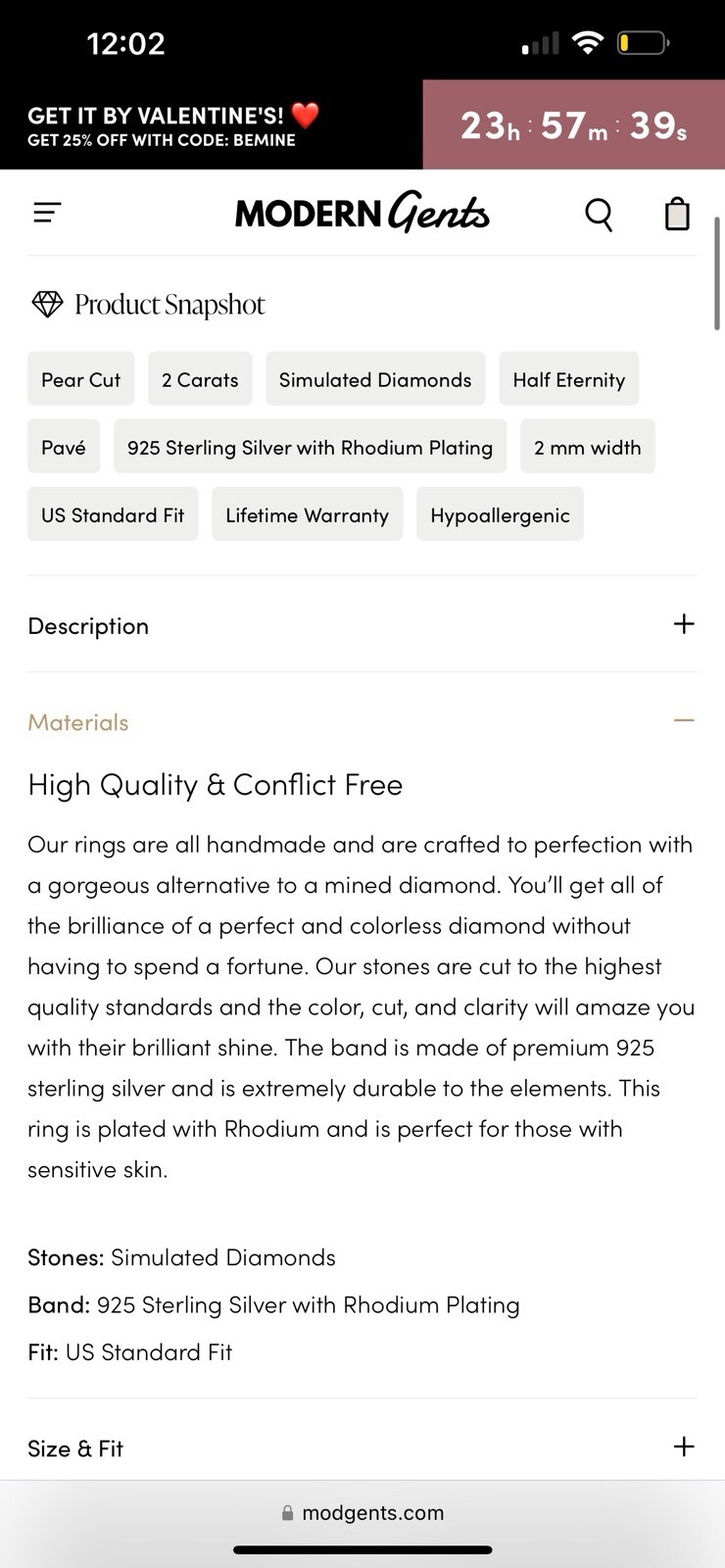Image resolution: width=725 pixels, height=1568 pixels.
Task: Collapse the Materials section
Action: (684, 720)
